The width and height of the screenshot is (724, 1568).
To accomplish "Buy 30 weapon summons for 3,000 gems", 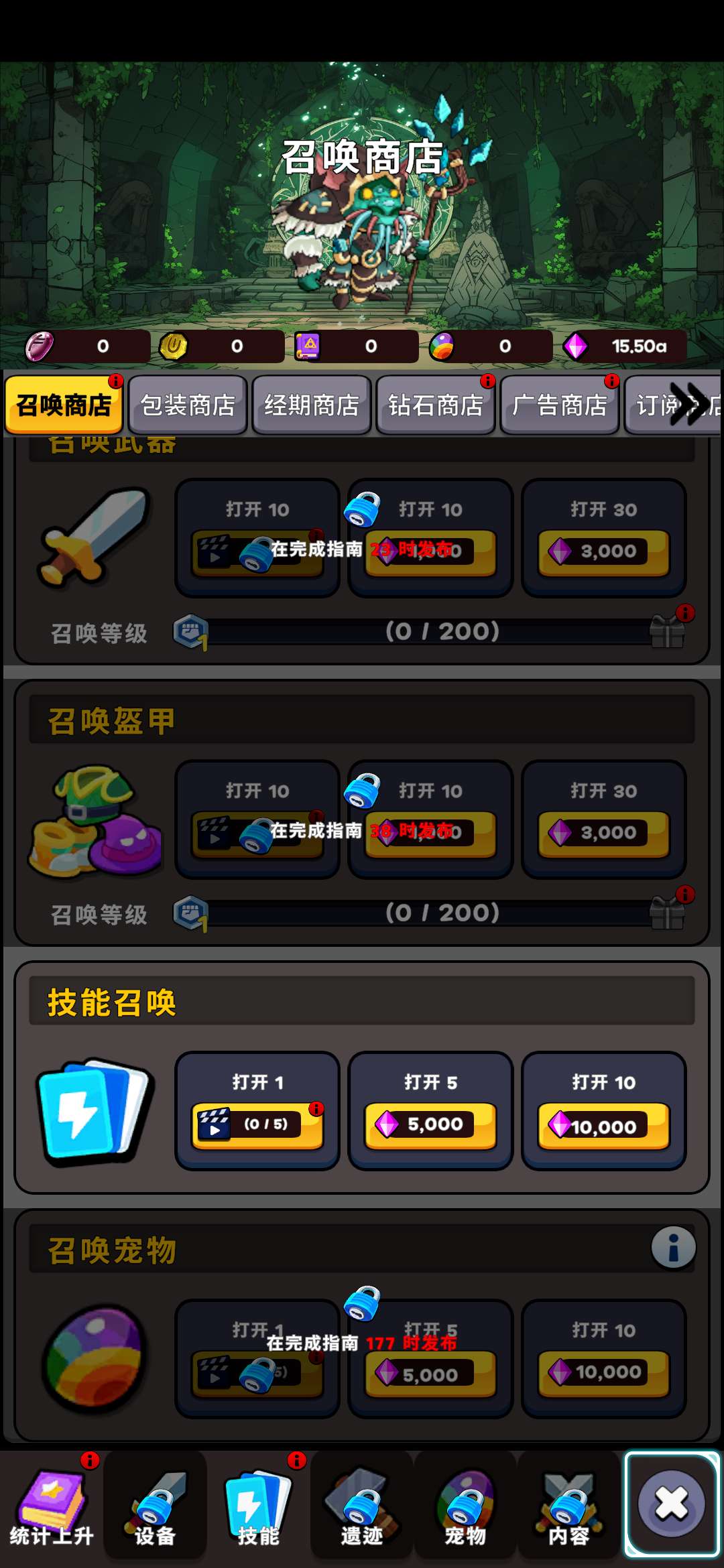I will coord(604,551).
